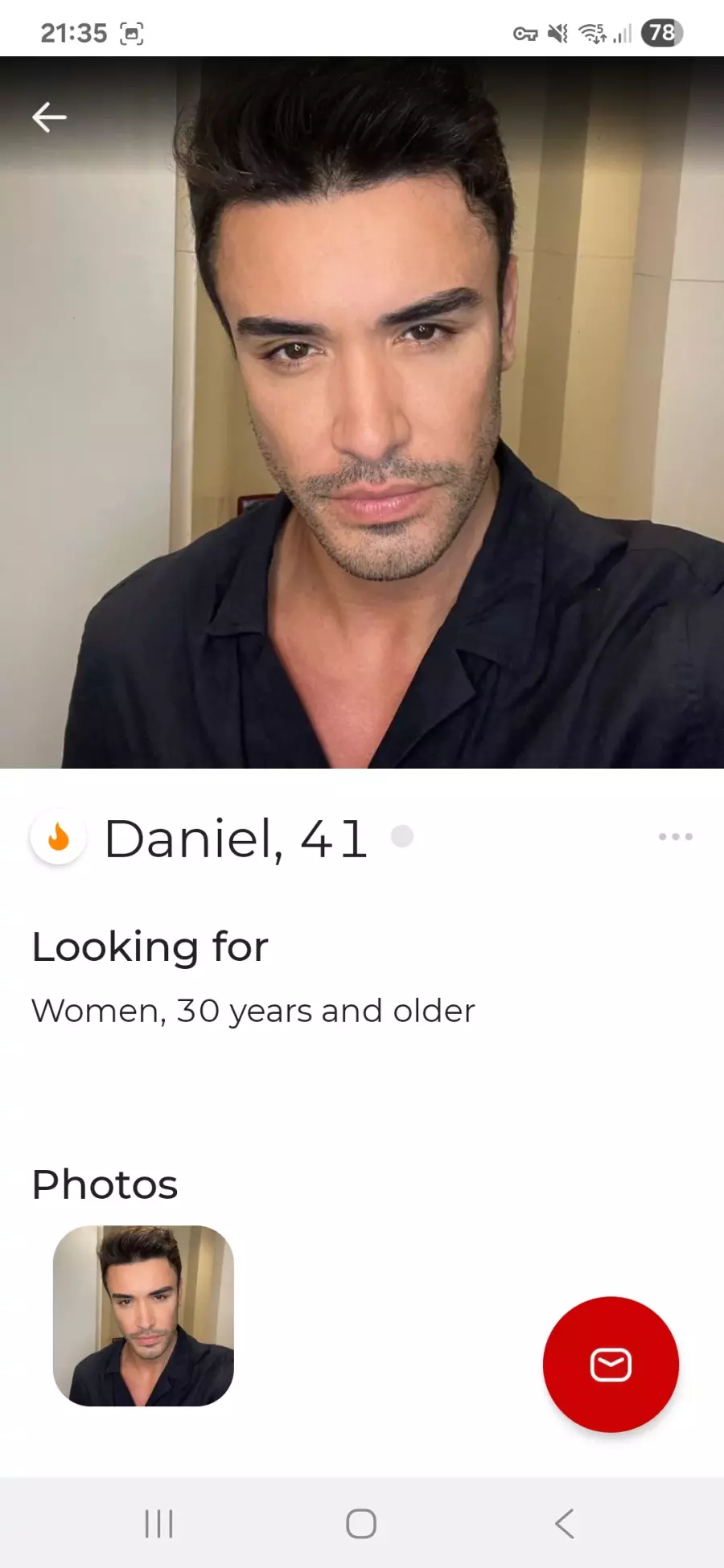Send Daniel a message via red button

point(611,1365)
